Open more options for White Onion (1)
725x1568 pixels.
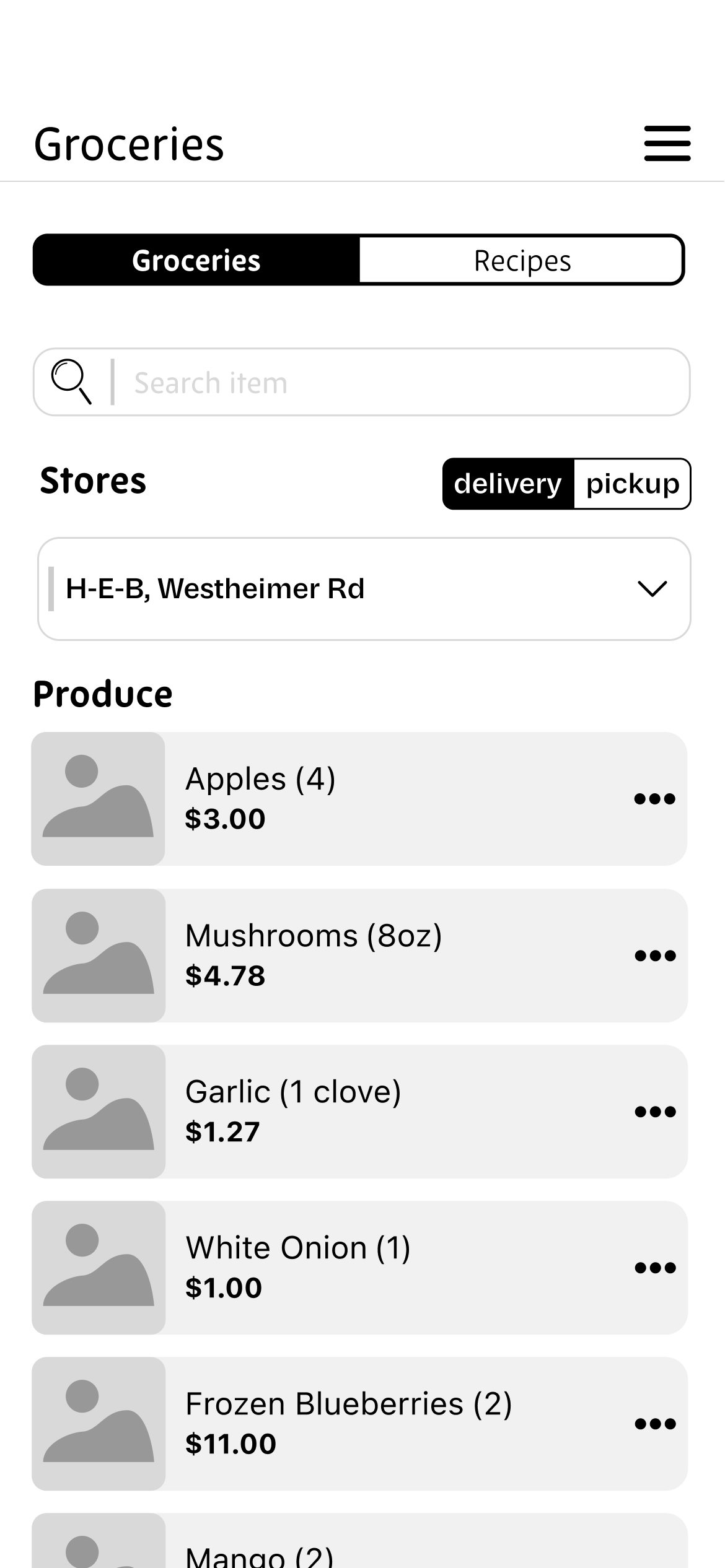[655, 1268]
